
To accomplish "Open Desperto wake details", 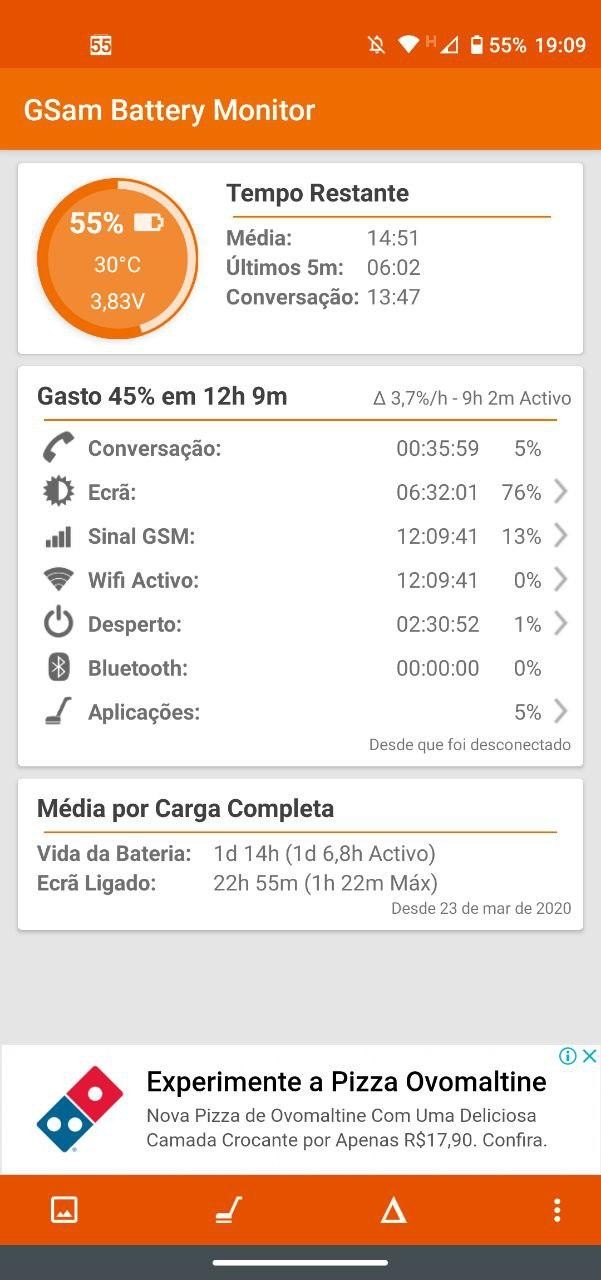I will click(300, 624).
